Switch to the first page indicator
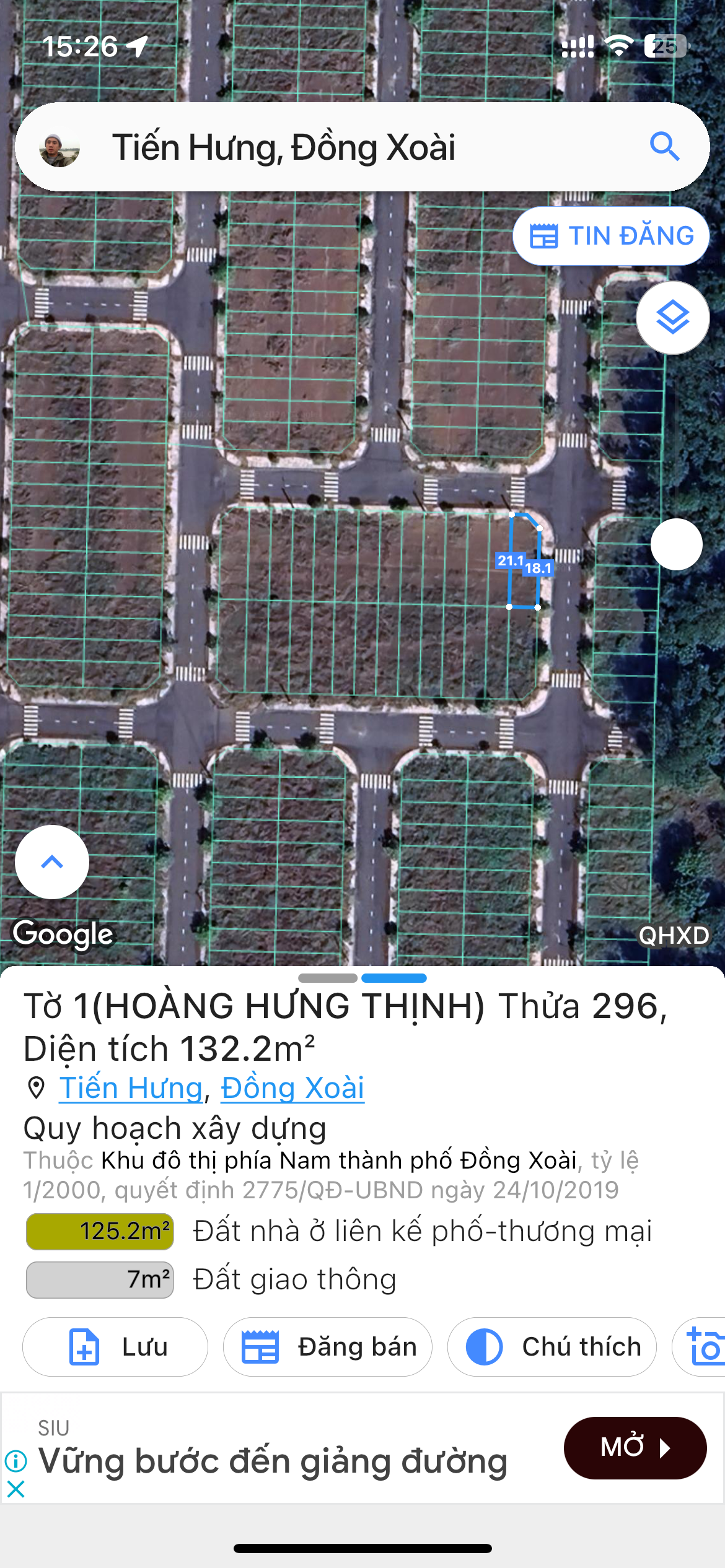Image resolution: width=725 pixels, height=1568 pixels. pyautogui.click(x=328, y=978)
